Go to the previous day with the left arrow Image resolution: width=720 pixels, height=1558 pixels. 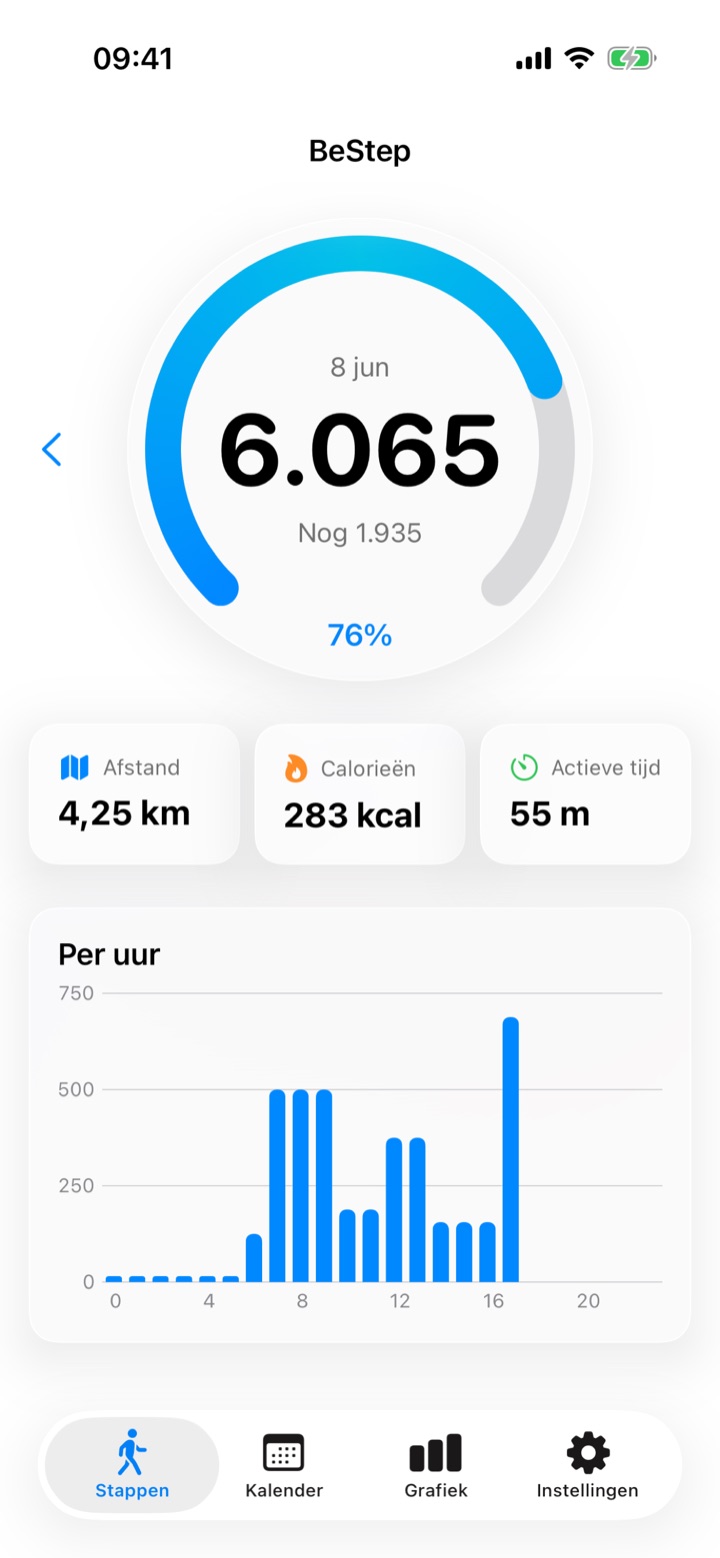tap(52, 449)
